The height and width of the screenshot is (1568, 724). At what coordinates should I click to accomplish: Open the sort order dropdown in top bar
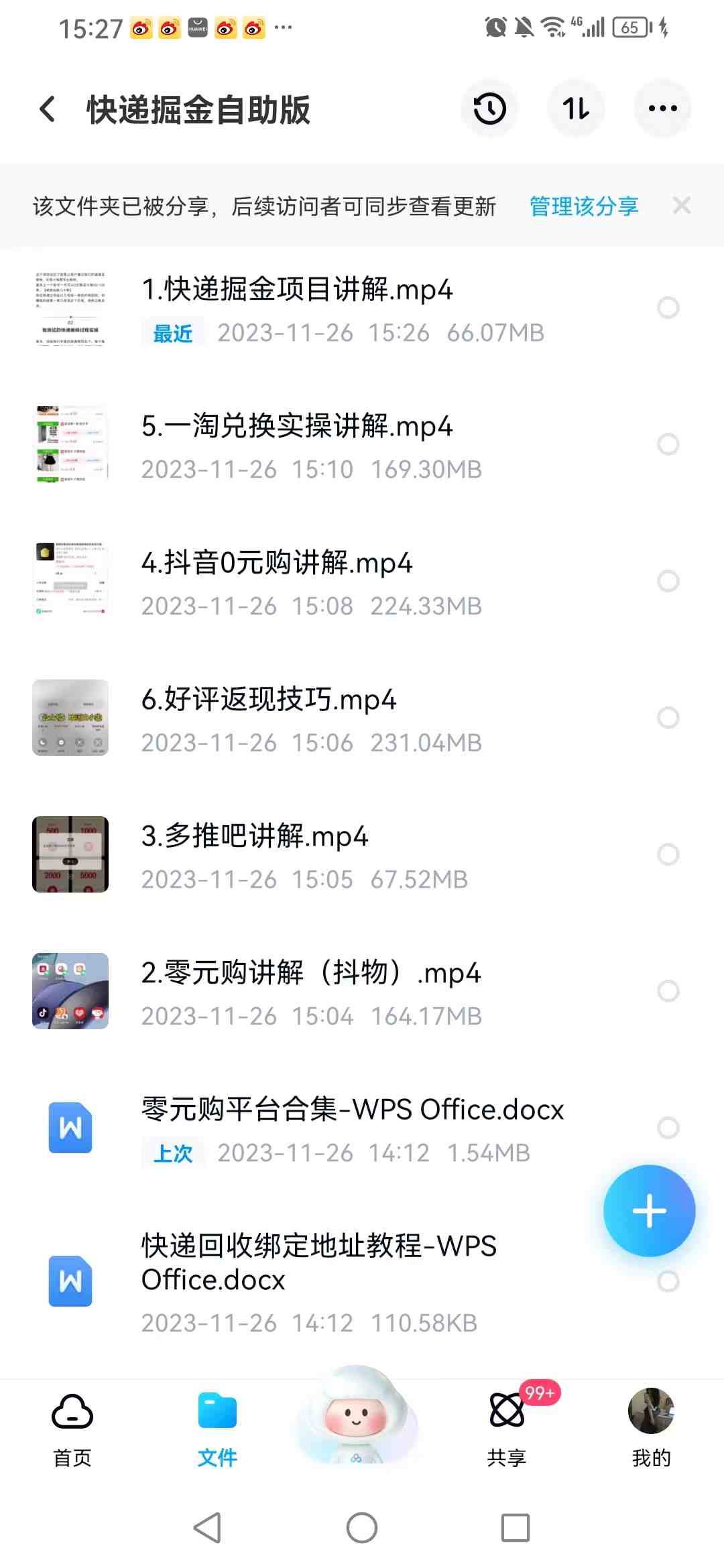tap(576, 108)
